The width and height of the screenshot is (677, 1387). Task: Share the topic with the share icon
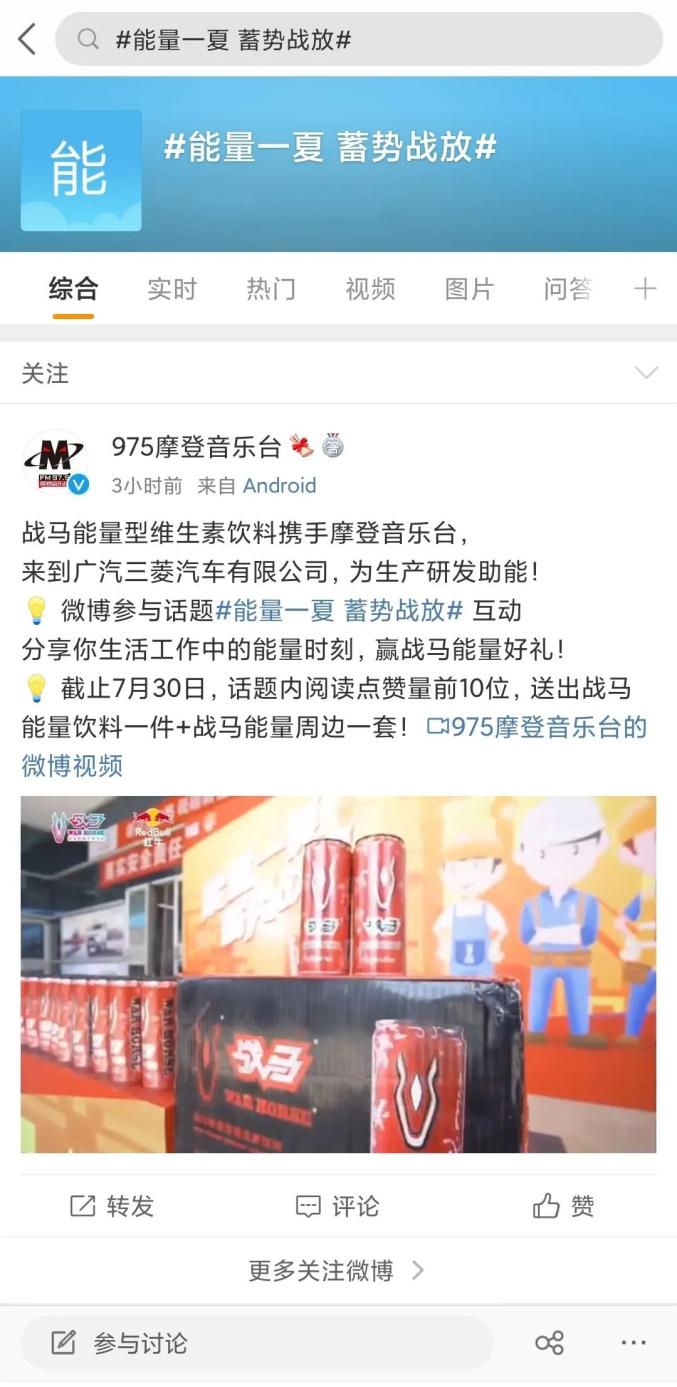(x=549, y=1343)
